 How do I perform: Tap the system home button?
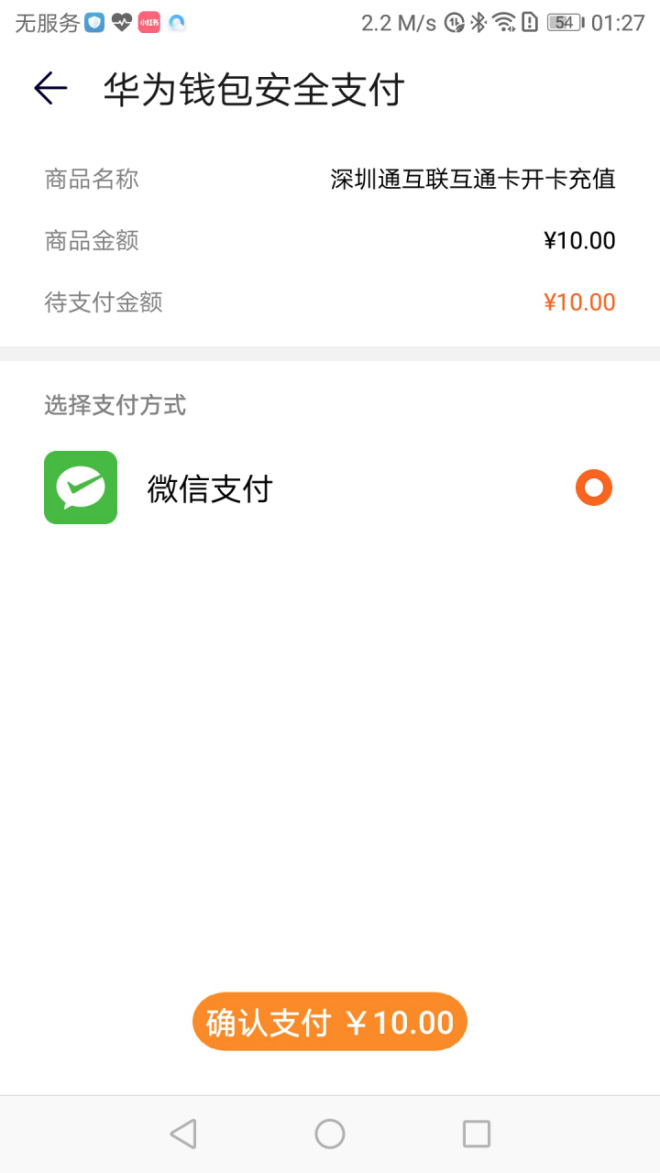click(330, 1133)
